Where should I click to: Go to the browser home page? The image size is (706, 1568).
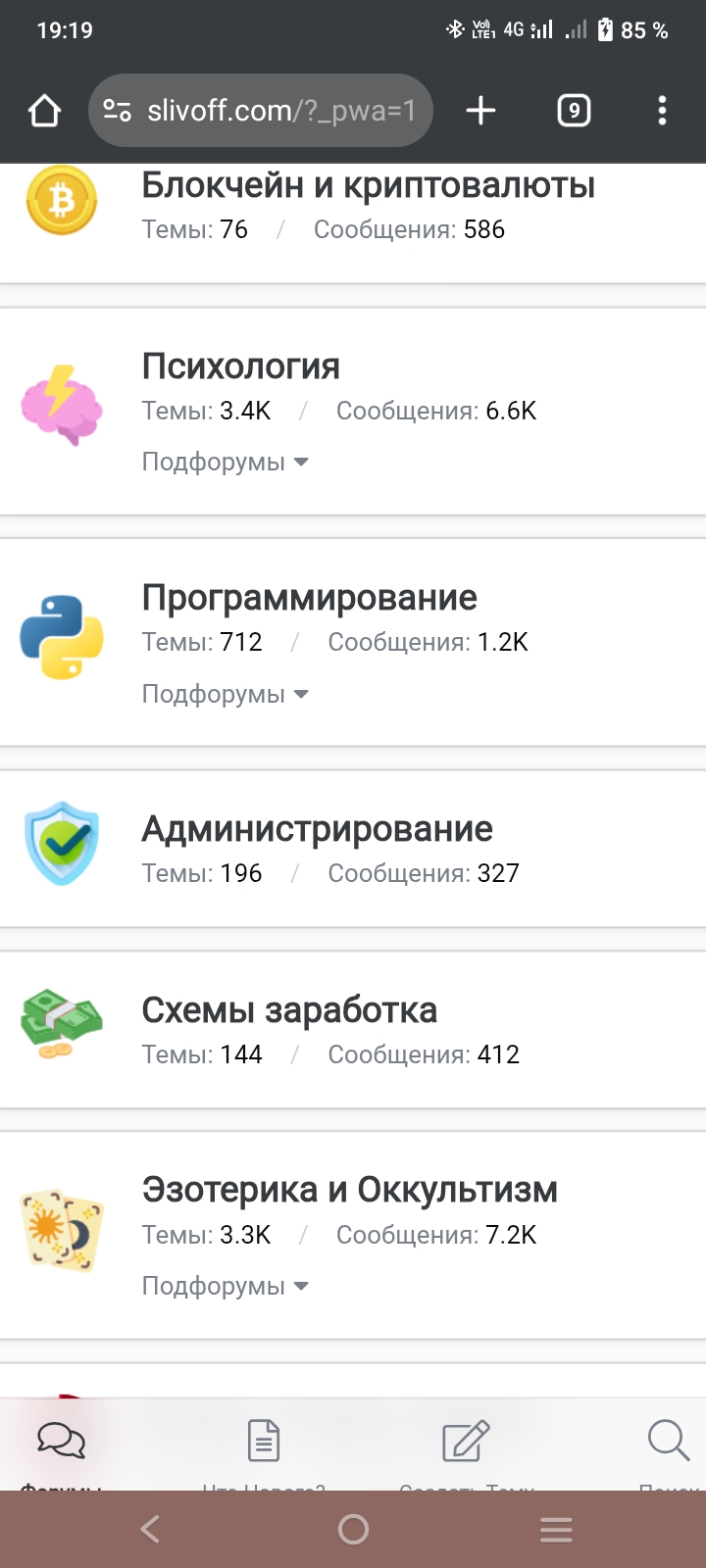(x=44, y=111)
